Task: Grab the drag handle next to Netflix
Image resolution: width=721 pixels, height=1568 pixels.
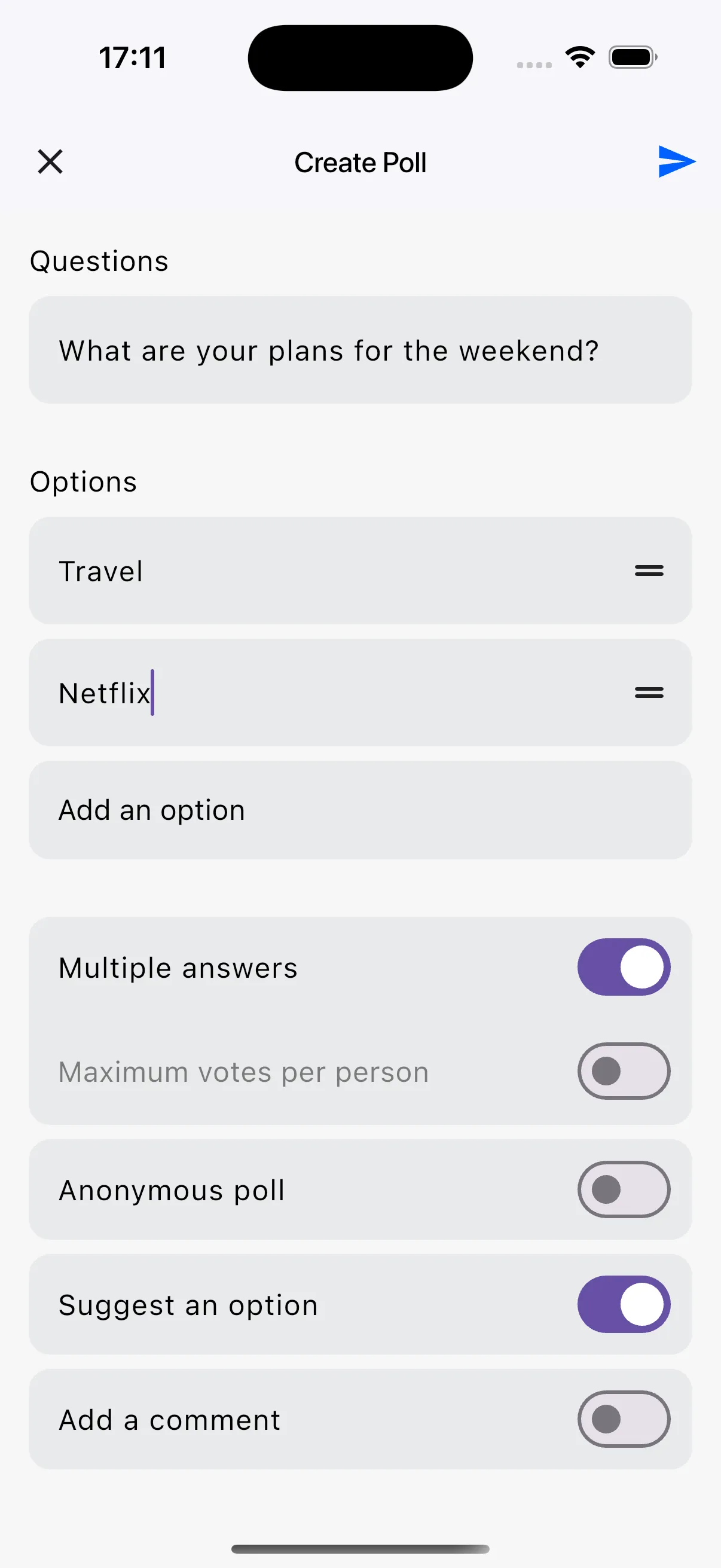Action: coord(648,693)
